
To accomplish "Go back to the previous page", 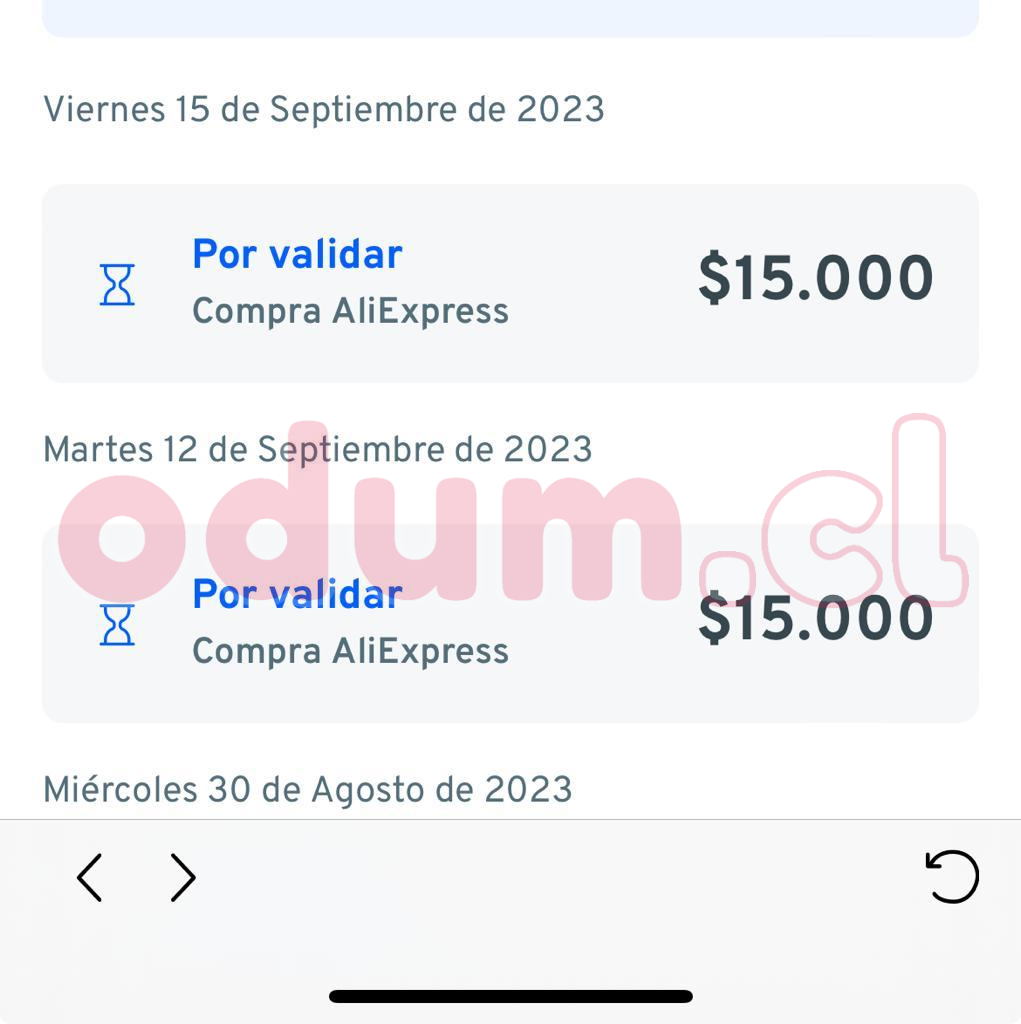I will [x=90, y=878].
